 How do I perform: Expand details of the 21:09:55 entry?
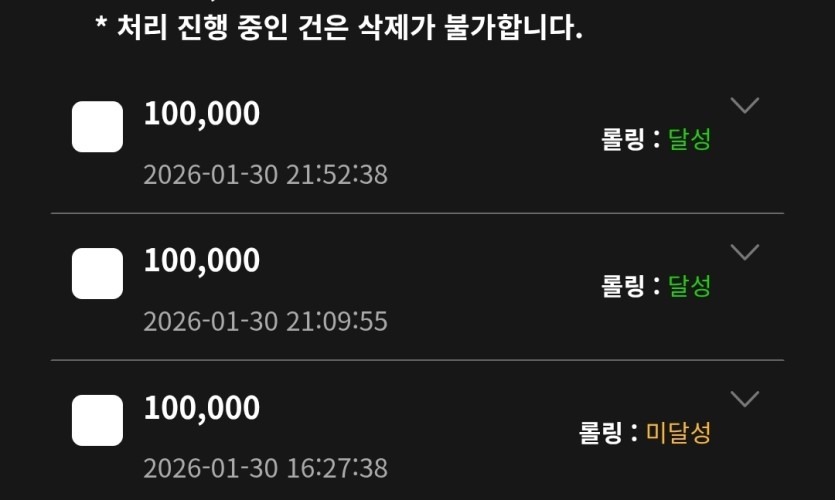pyautogui.click(x=745, y=251)
